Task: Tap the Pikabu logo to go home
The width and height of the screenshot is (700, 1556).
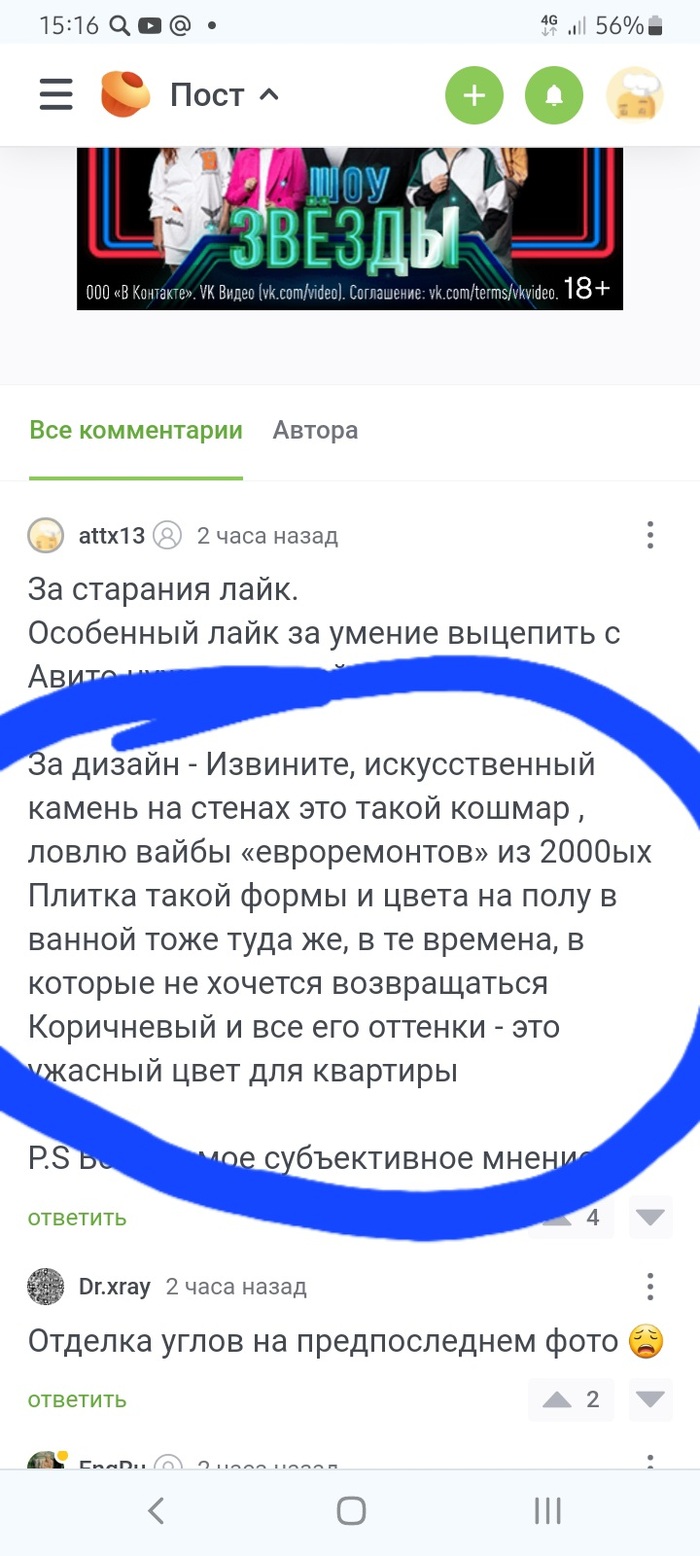Action: (x=125, y=95)
